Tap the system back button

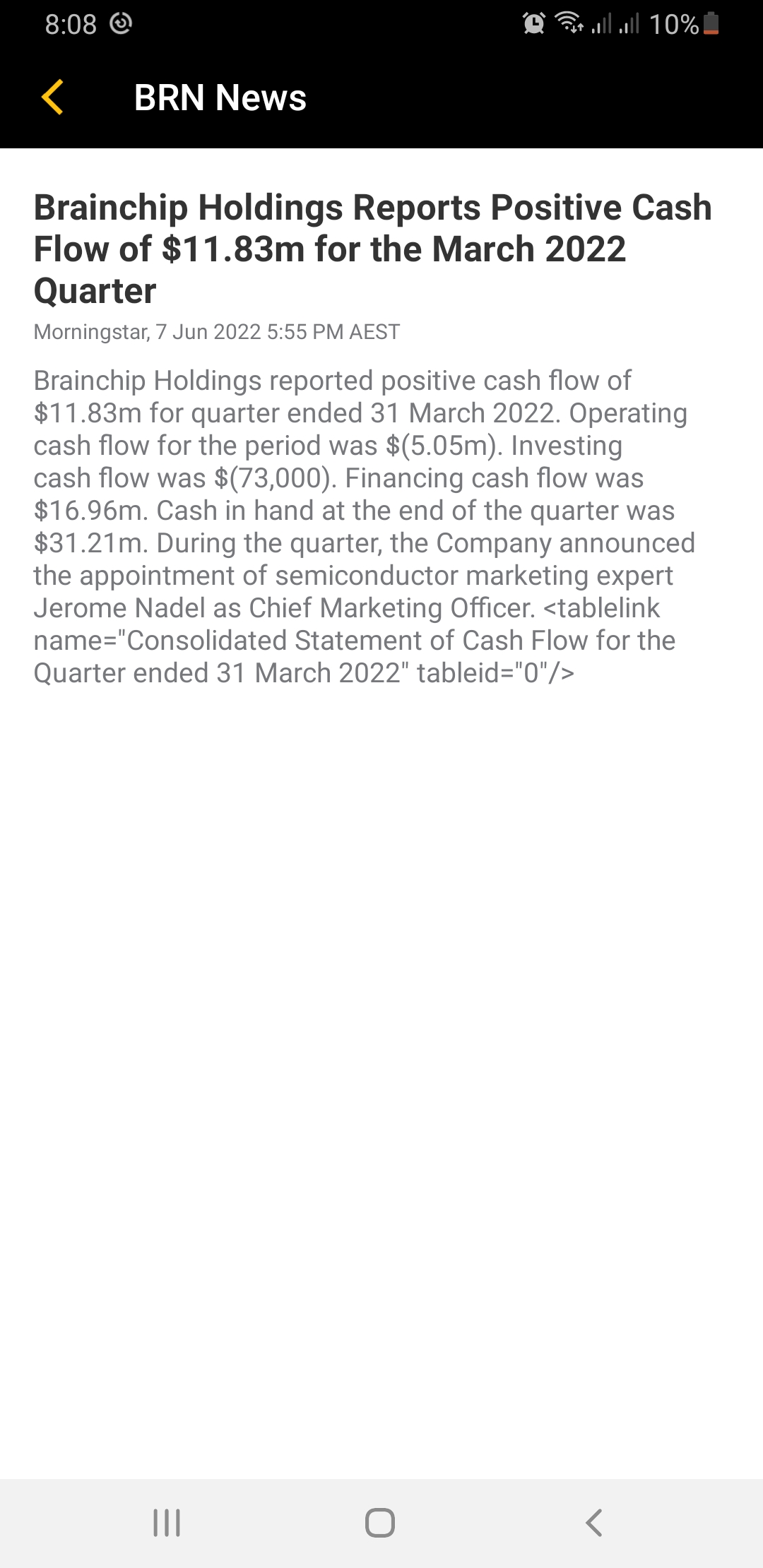(x=594, y=1522)
